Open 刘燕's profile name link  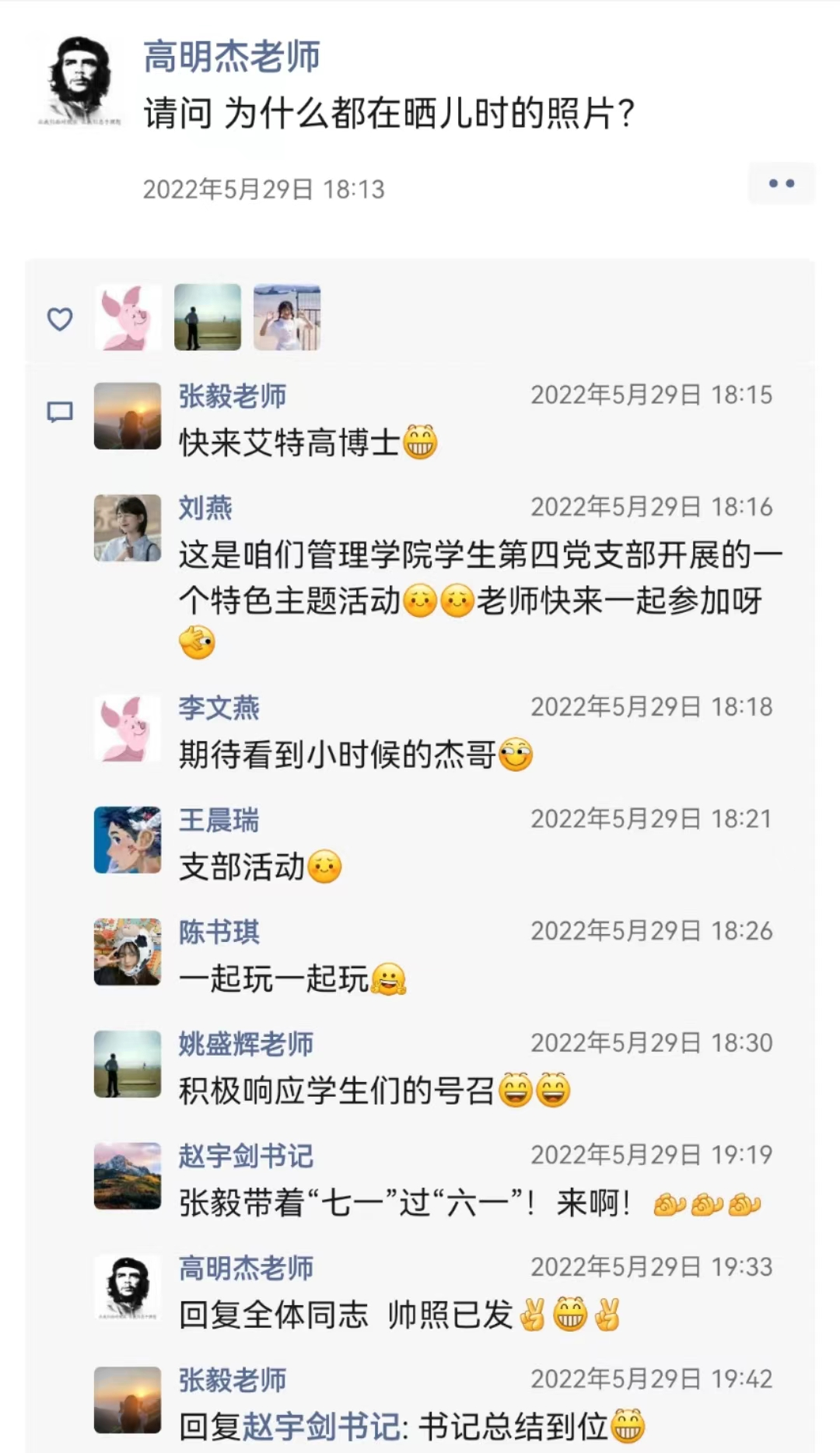coord(205,508)
